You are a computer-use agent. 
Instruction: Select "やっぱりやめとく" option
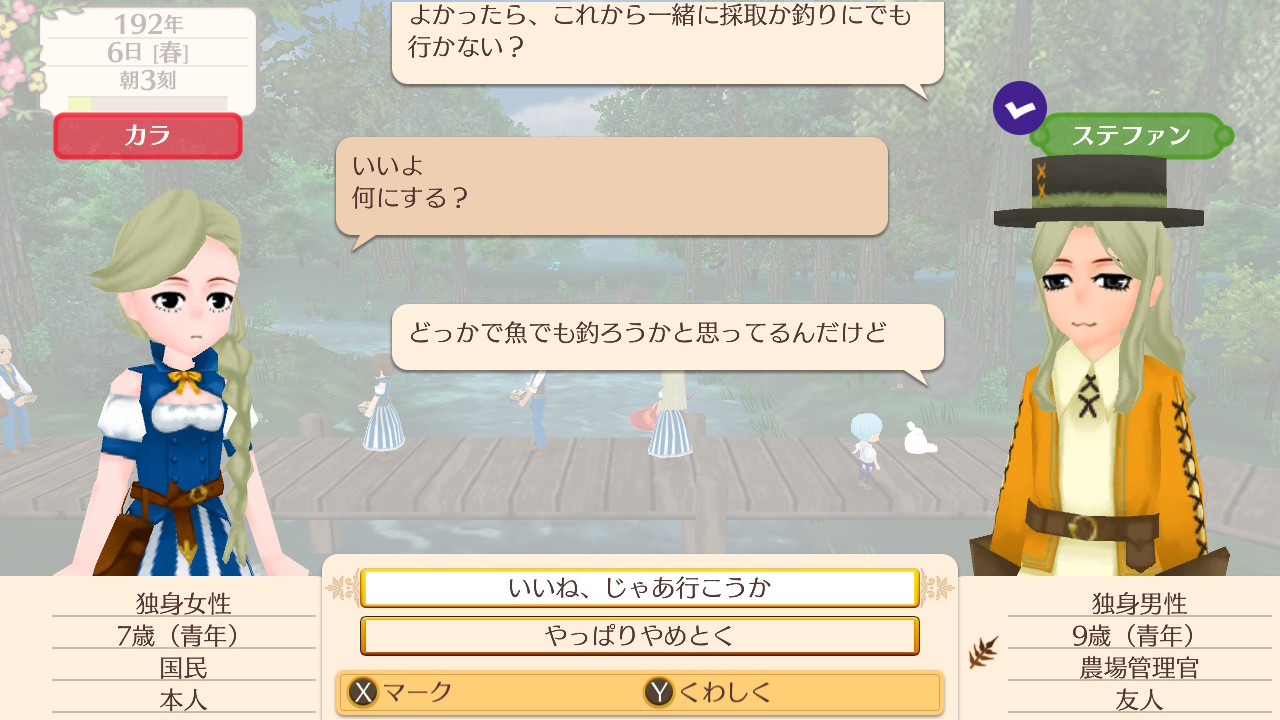[639, 636]
